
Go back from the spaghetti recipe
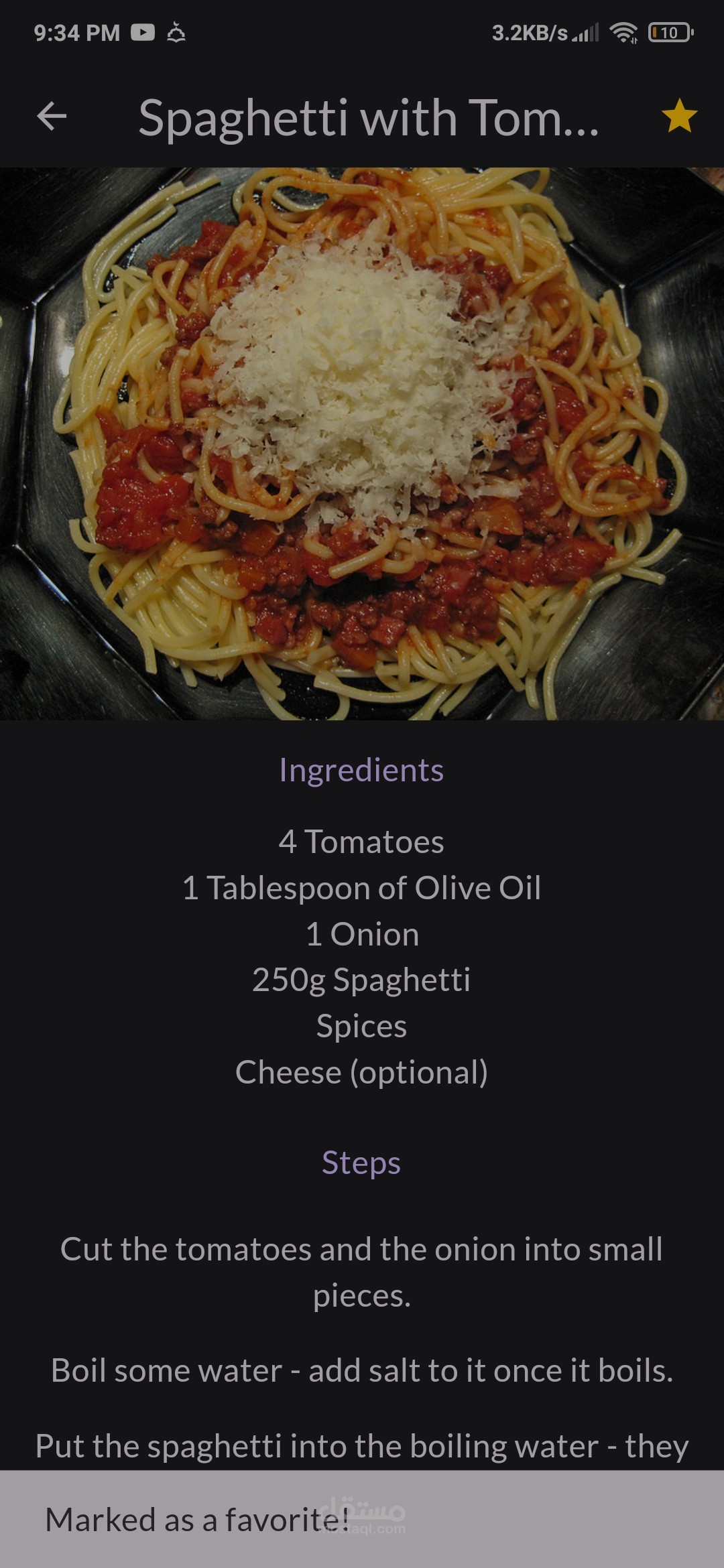[52, 116]
